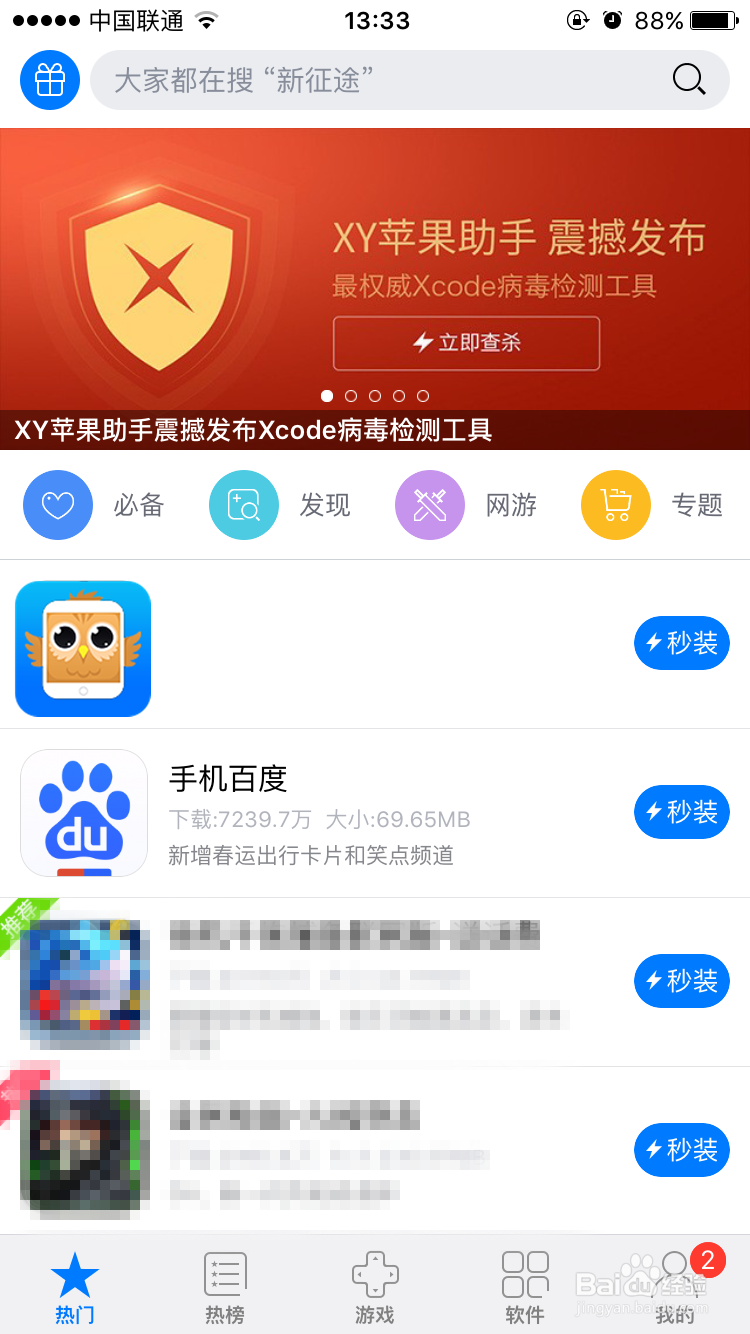Tap the owl app icon thumbnail
This screenshot has height=1334, width=750.
coord(83,649)
